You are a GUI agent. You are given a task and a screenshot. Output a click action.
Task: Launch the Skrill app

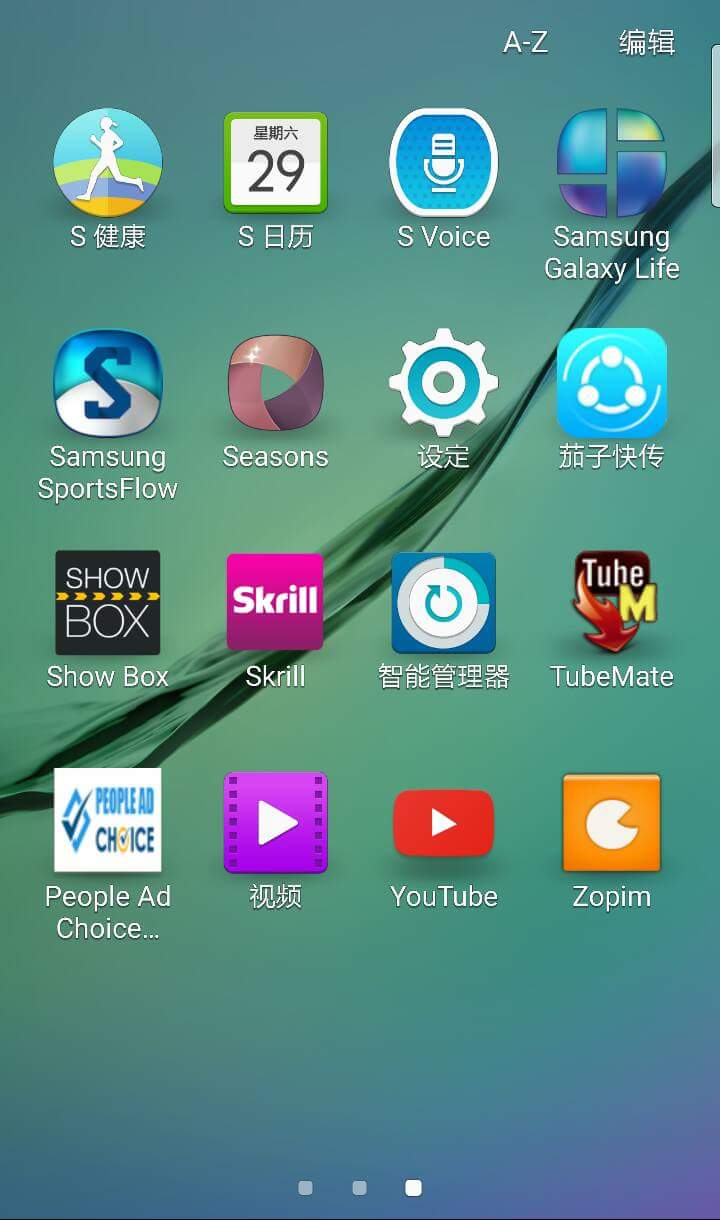(275, 603)
